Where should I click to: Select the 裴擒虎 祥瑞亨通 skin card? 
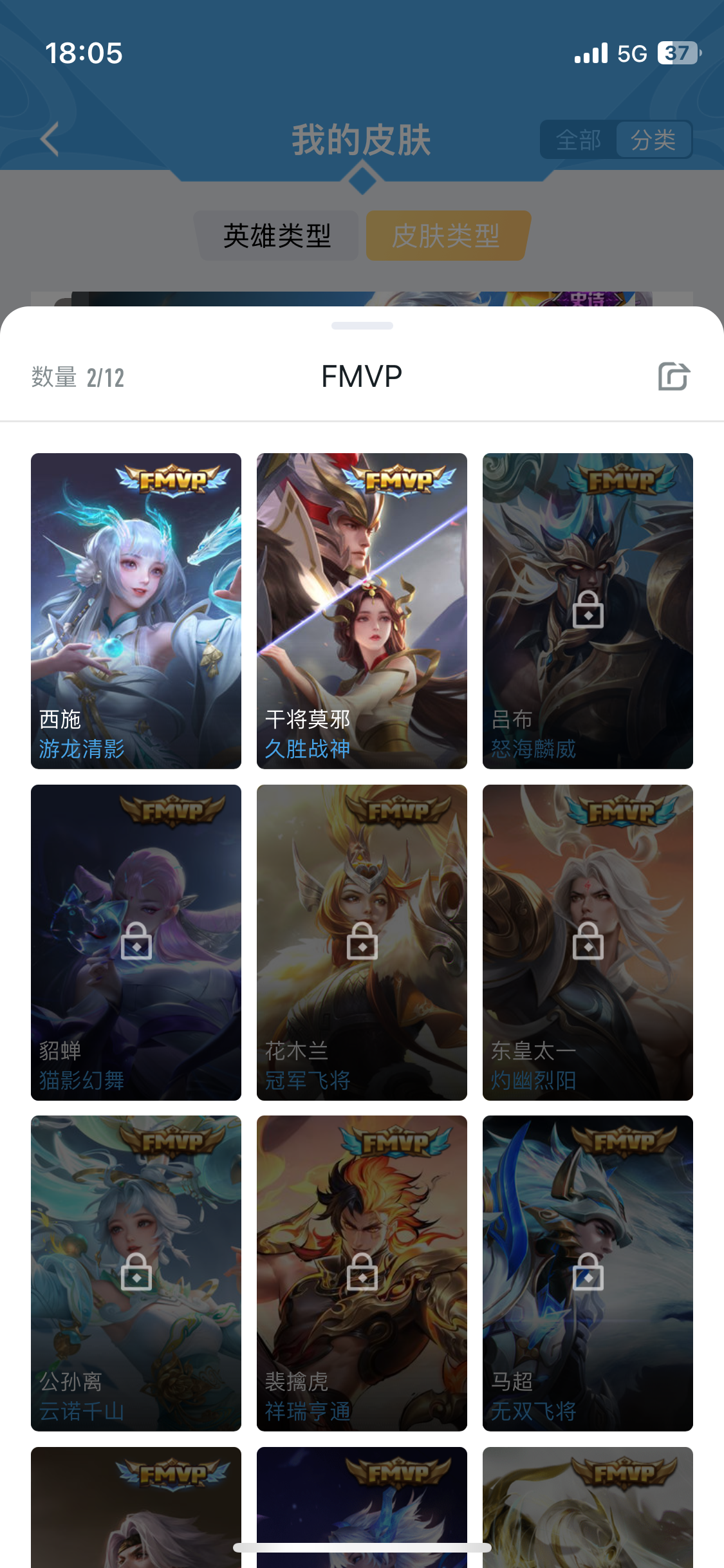pos(362,1273)
